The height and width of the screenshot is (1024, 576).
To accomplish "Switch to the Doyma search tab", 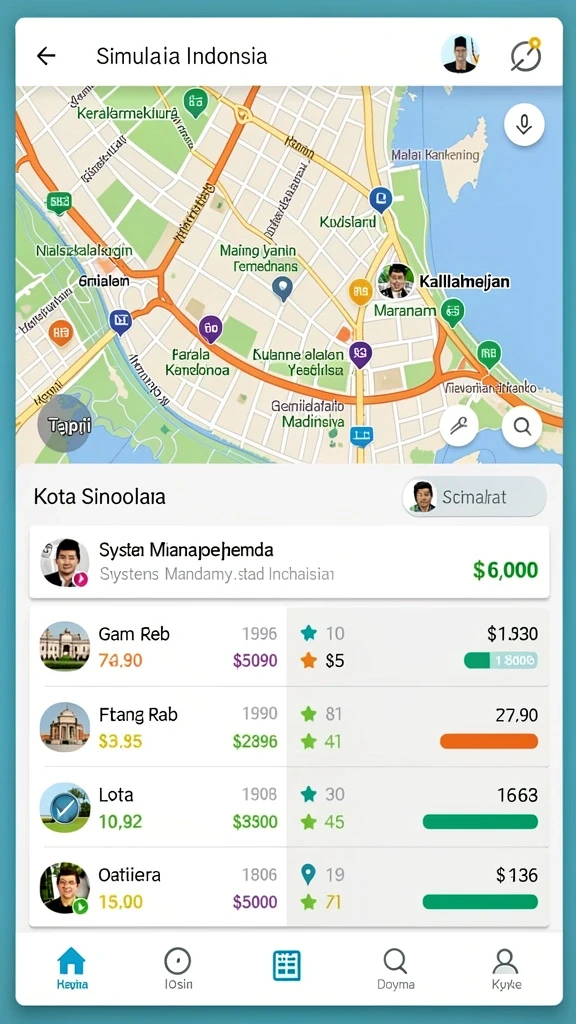I will (x=396, y=968).
